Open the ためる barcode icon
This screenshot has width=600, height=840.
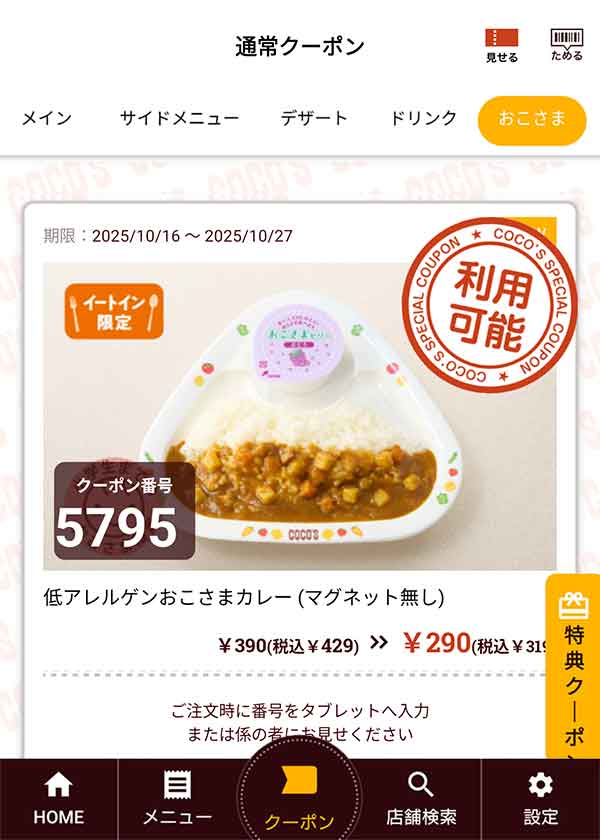566,45
